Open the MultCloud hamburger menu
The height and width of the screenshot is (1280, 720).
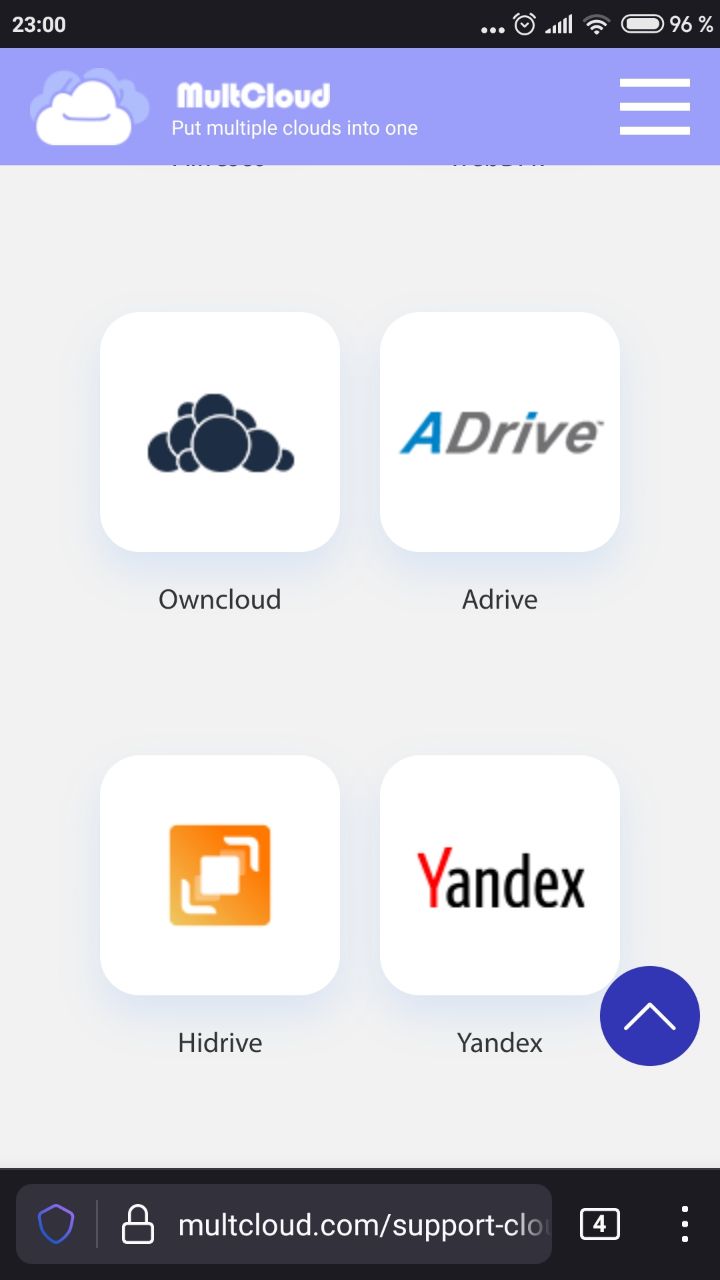tap(654, 106)
